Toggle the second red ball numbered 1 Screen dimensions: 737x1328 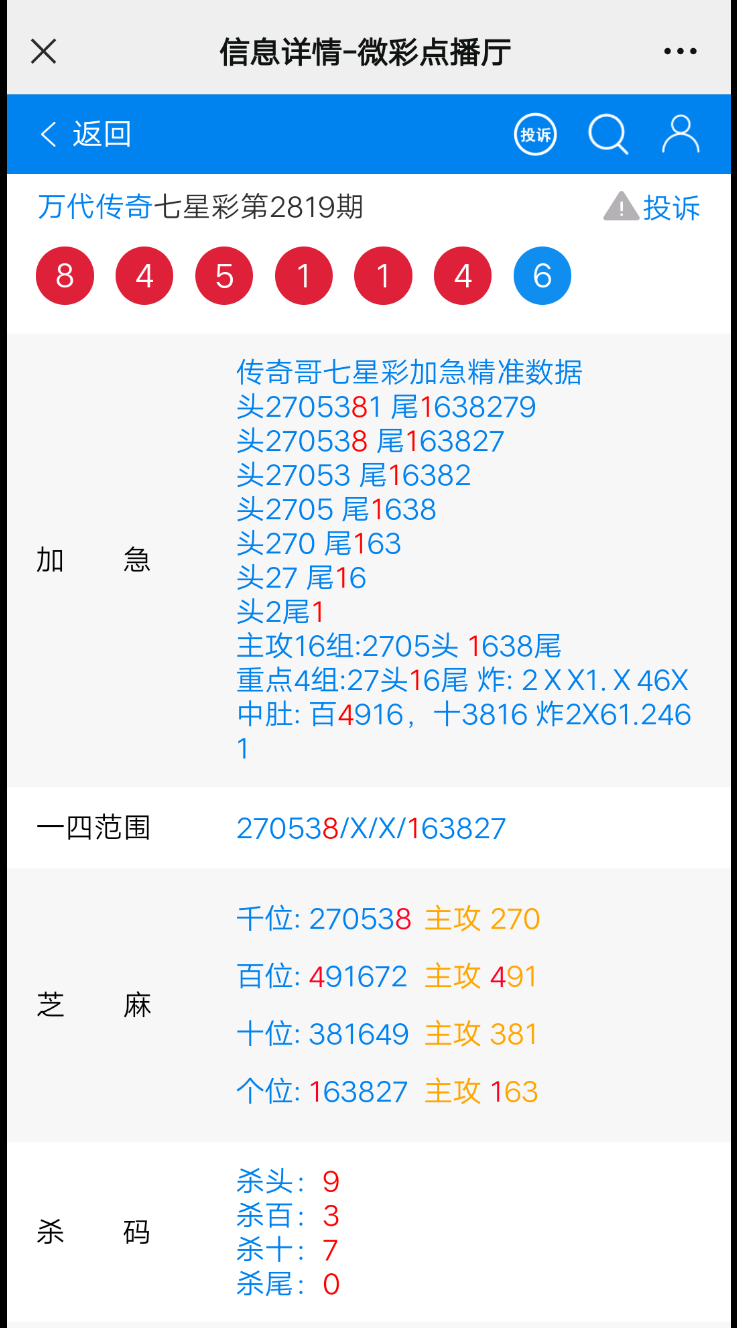pos(382,275)
